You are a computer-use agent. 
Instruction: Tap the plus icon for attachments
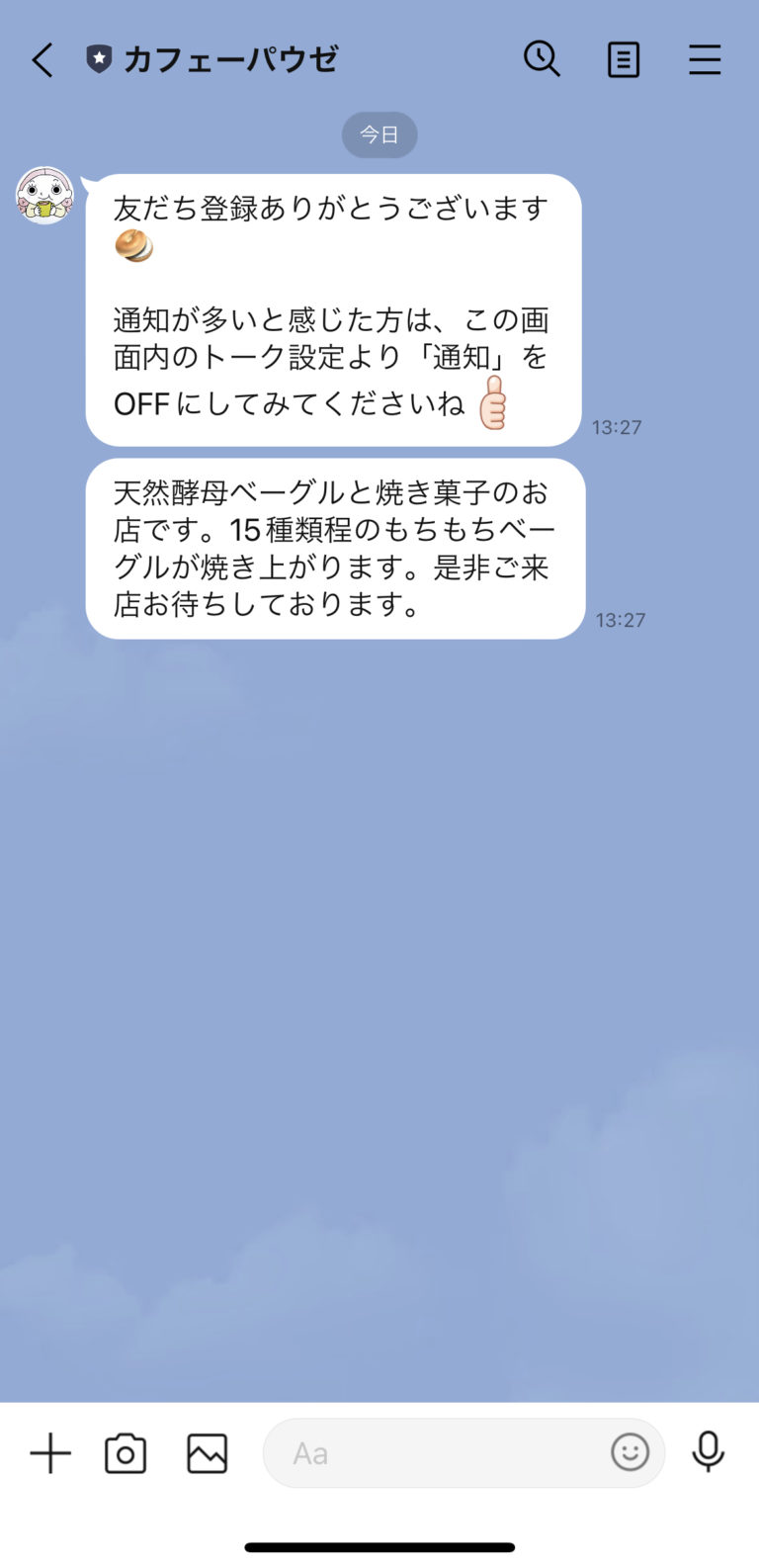pos(49,1452)
